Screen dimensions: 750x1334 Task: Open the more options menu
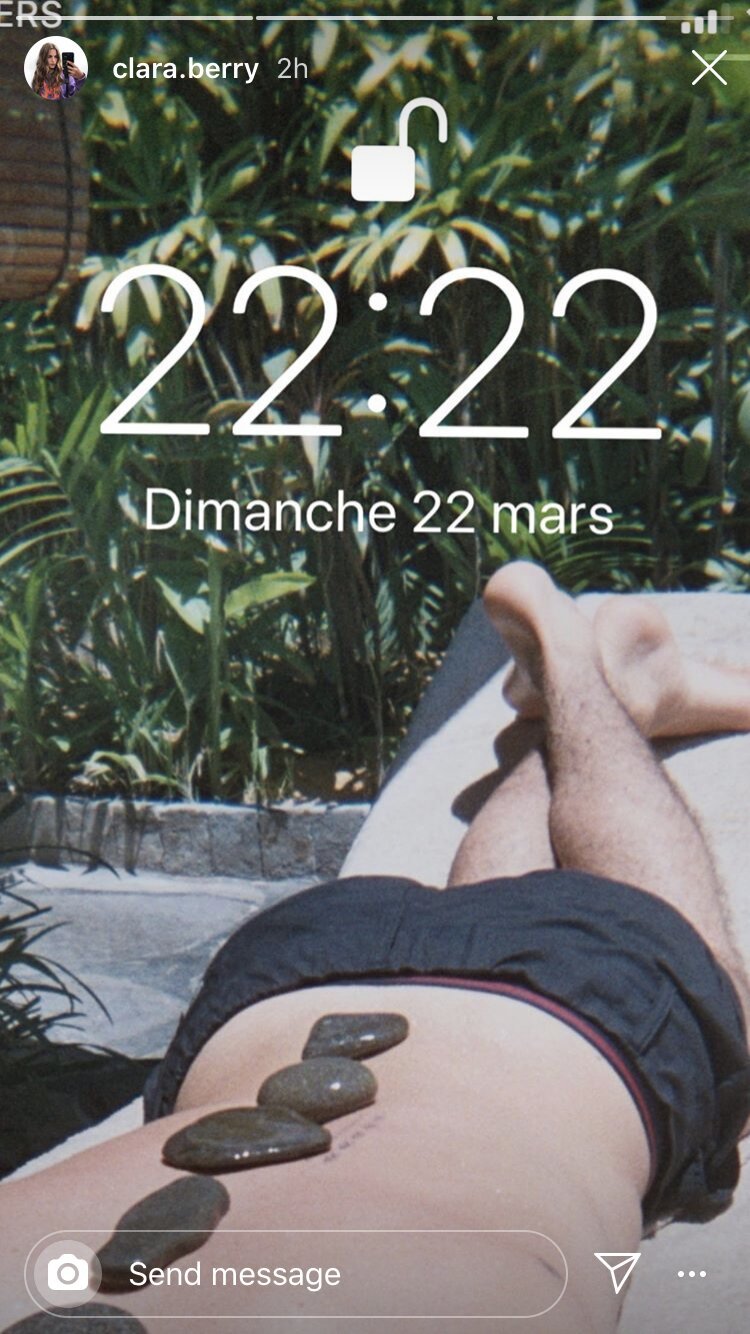692,1274
